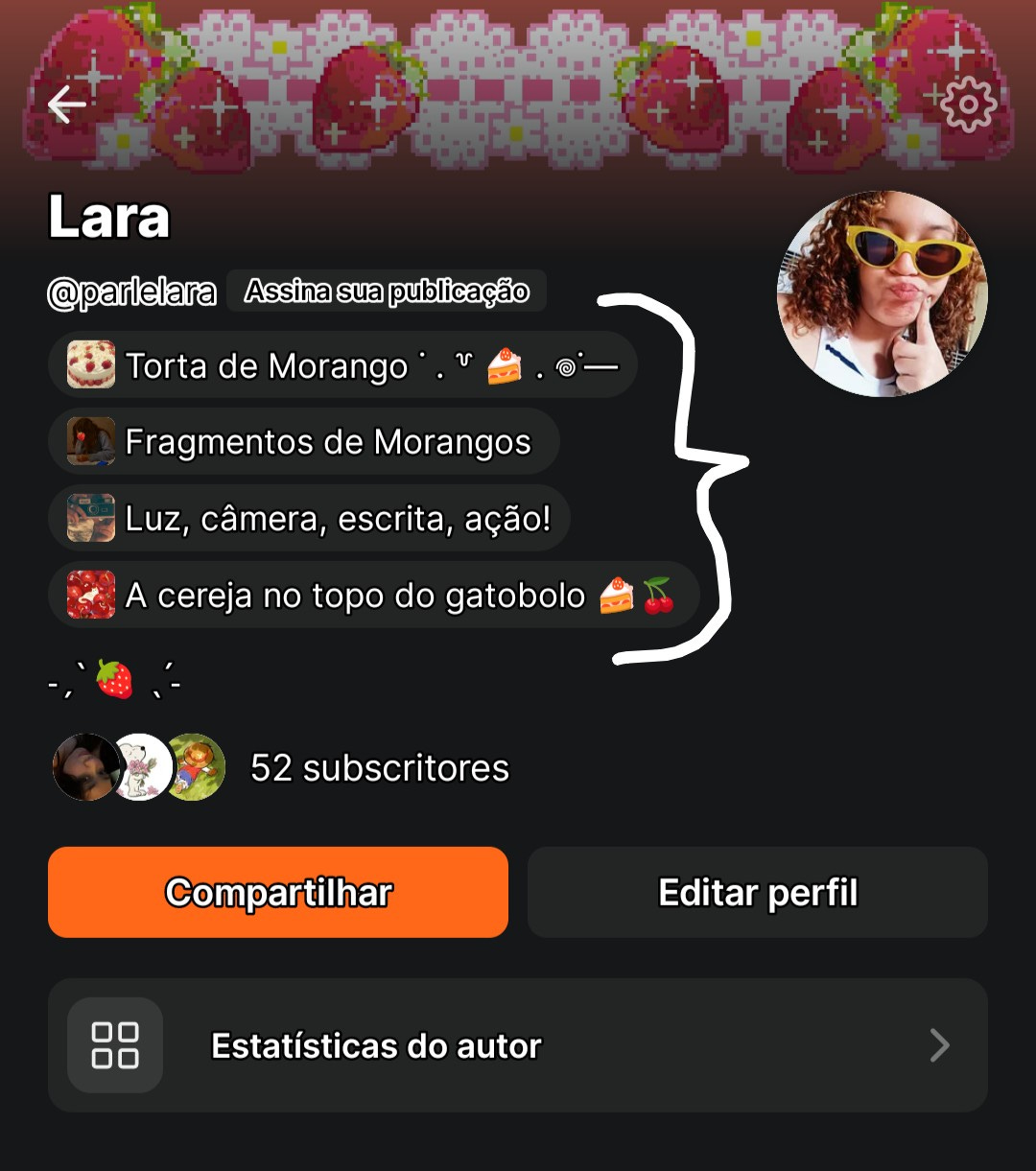Open Estatísticas do autor
Screen dimensions: 1036x1171
point(518,1045)
